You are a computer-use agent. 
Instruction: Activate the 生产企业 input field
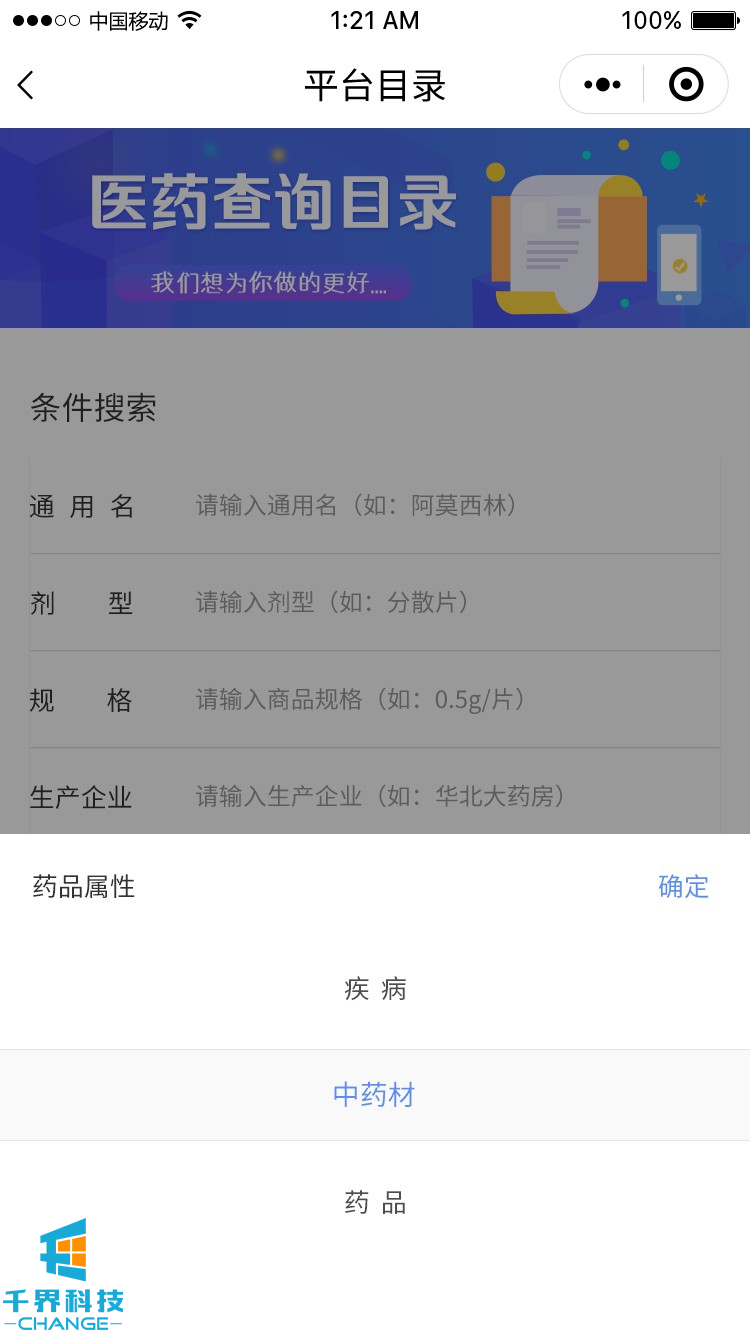coord(450,797)
